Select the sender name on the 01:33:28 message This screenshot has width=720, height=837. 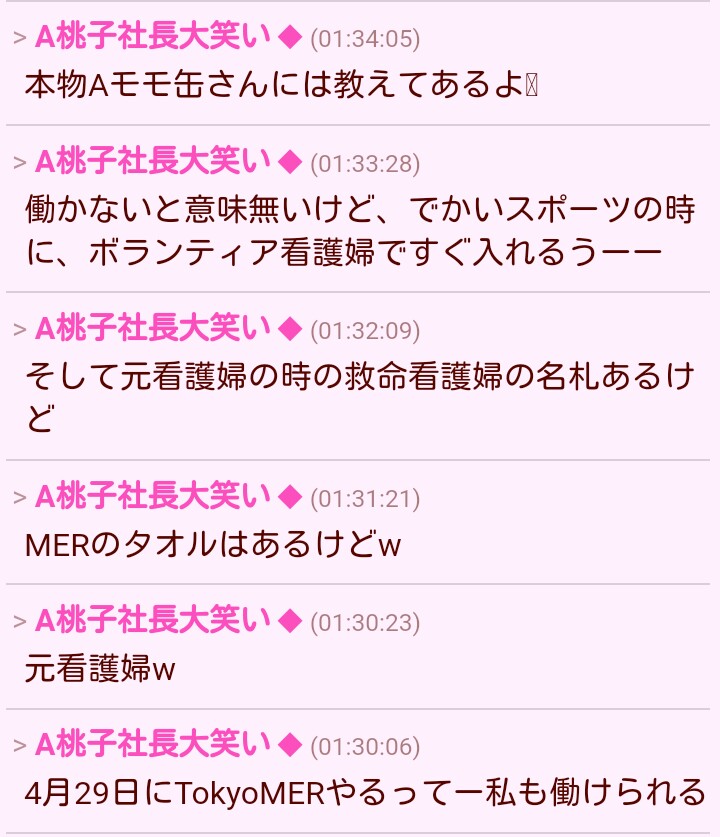(153, 162)
